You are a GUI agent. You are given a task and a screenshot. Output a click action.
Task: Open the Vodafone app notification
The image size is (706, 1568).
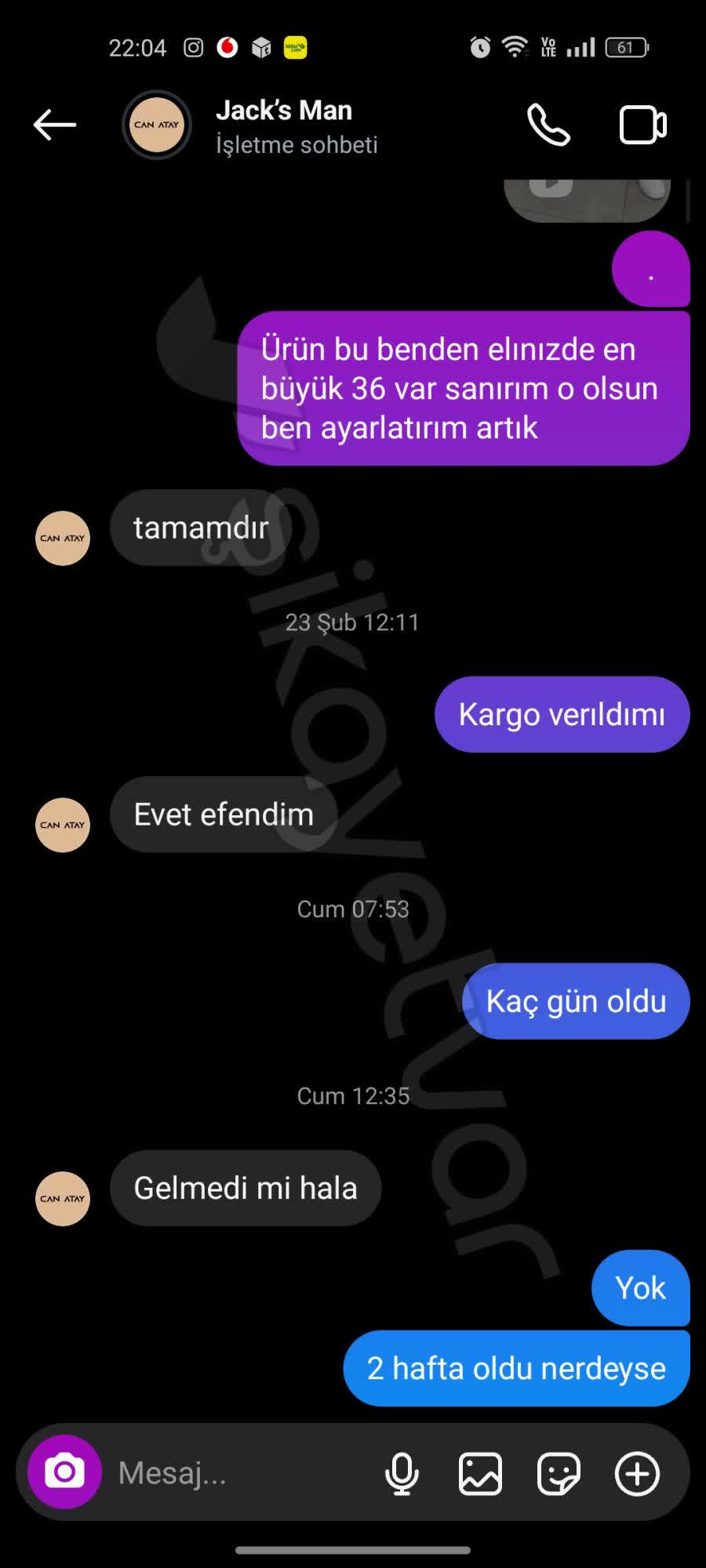tap(226, 47)
